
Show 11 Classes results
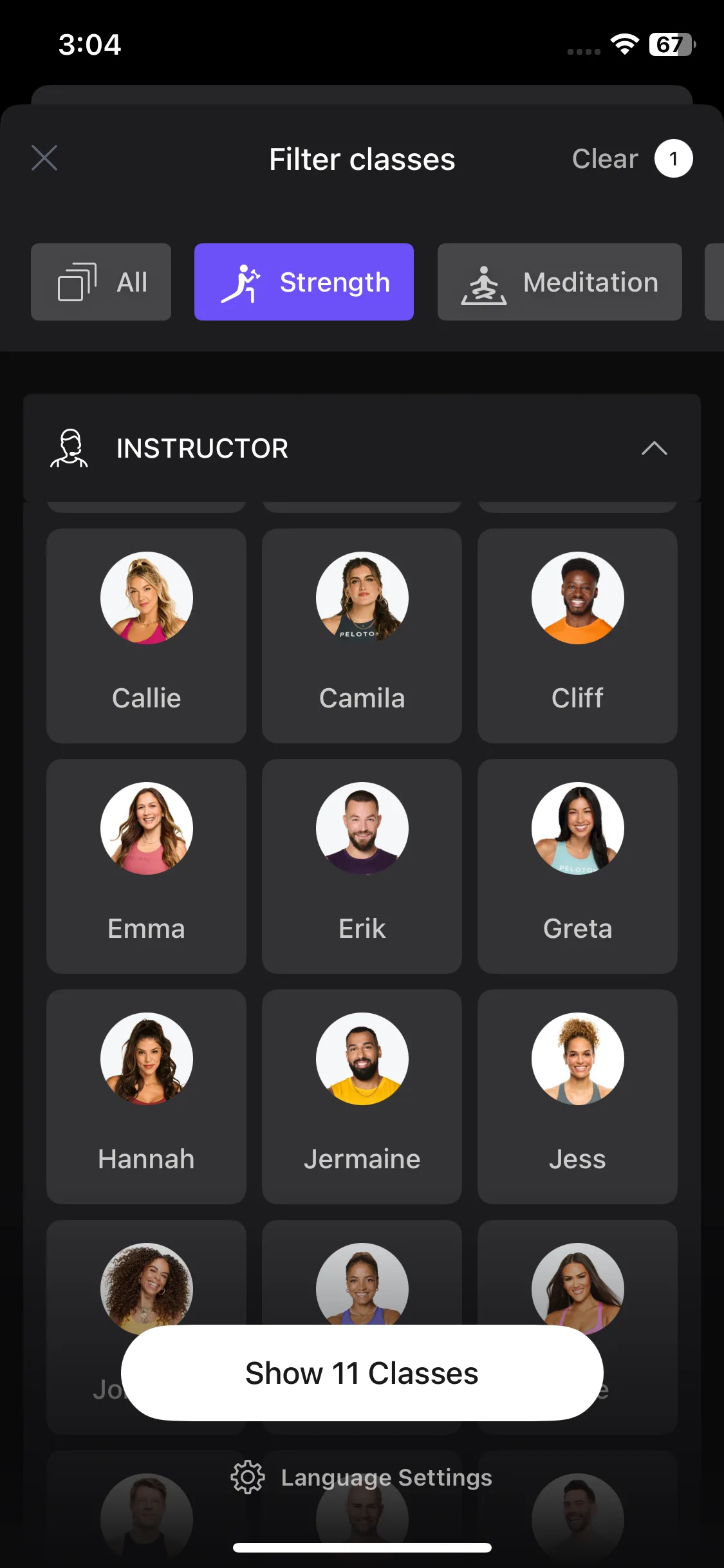click(x=362, y=1373)
